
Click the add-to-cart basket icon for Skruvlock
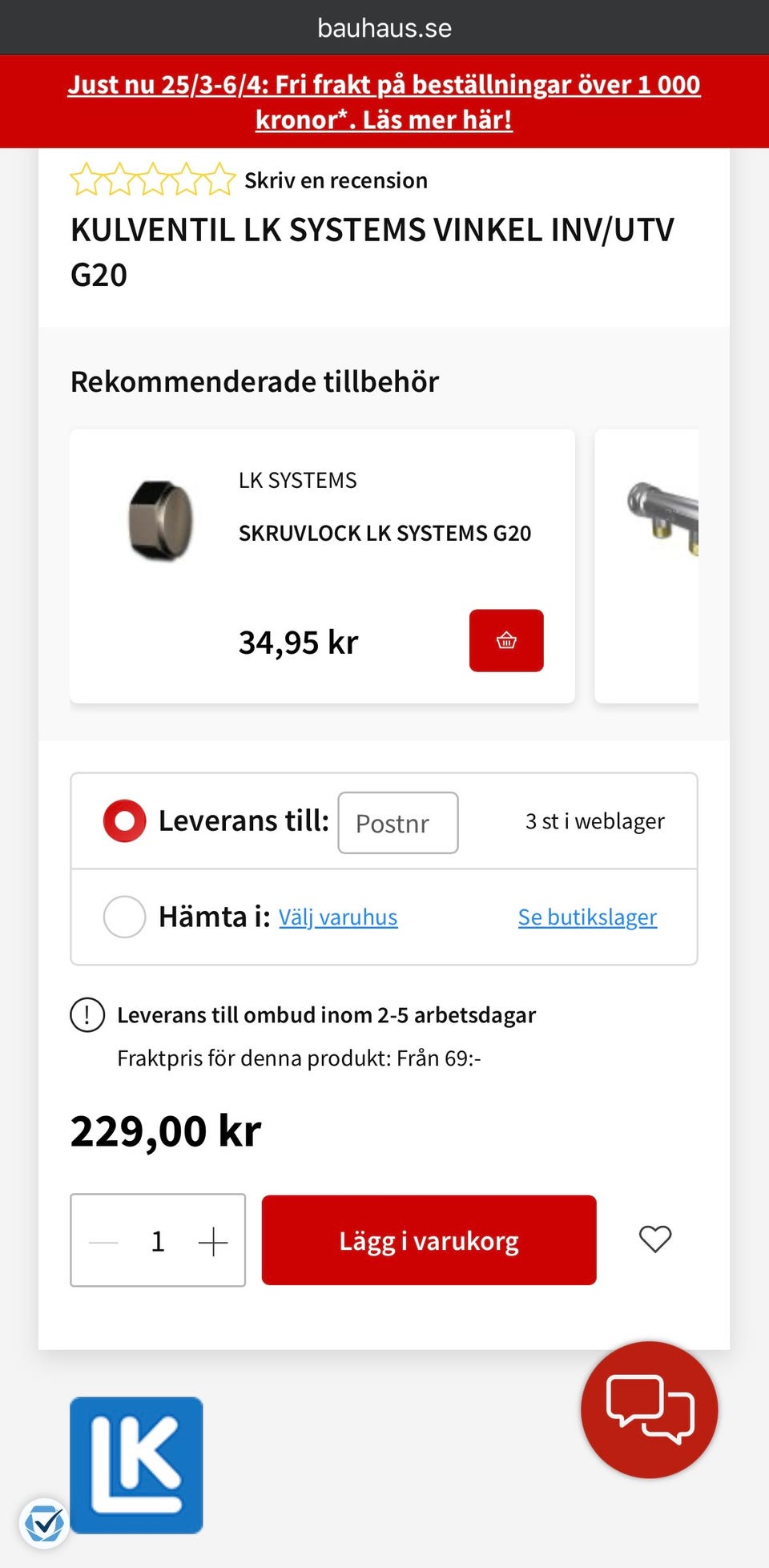click(506, 640)
